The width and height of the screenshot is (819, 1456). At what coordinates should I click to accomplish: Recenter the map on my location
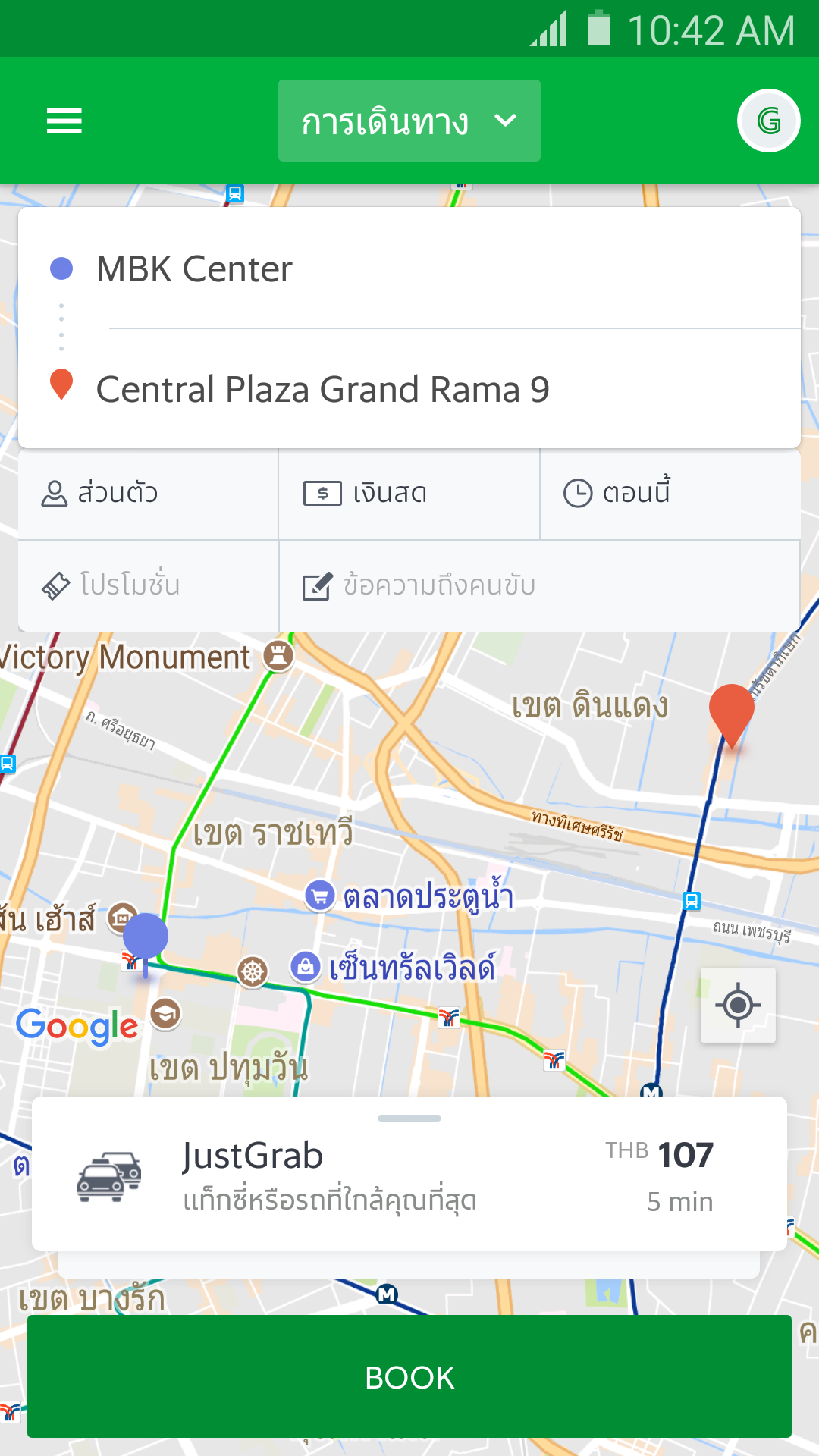pos(738,1006)
